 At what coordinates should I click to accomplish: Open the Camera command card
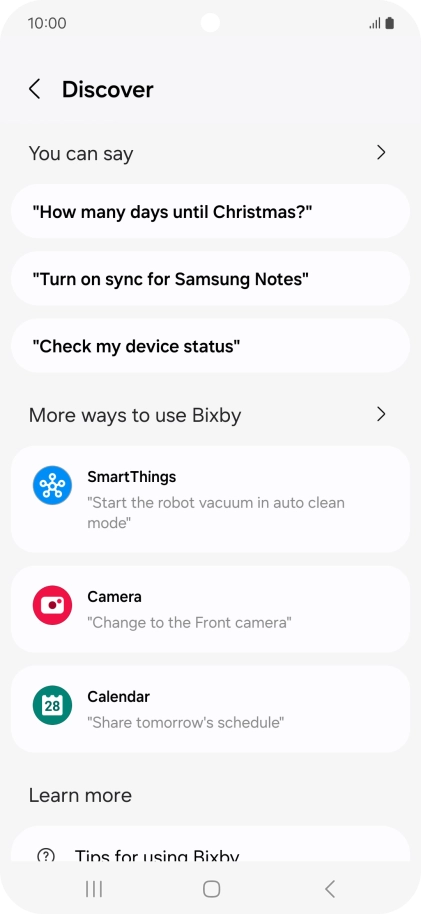pyautogui.click(x=210, y=609)
